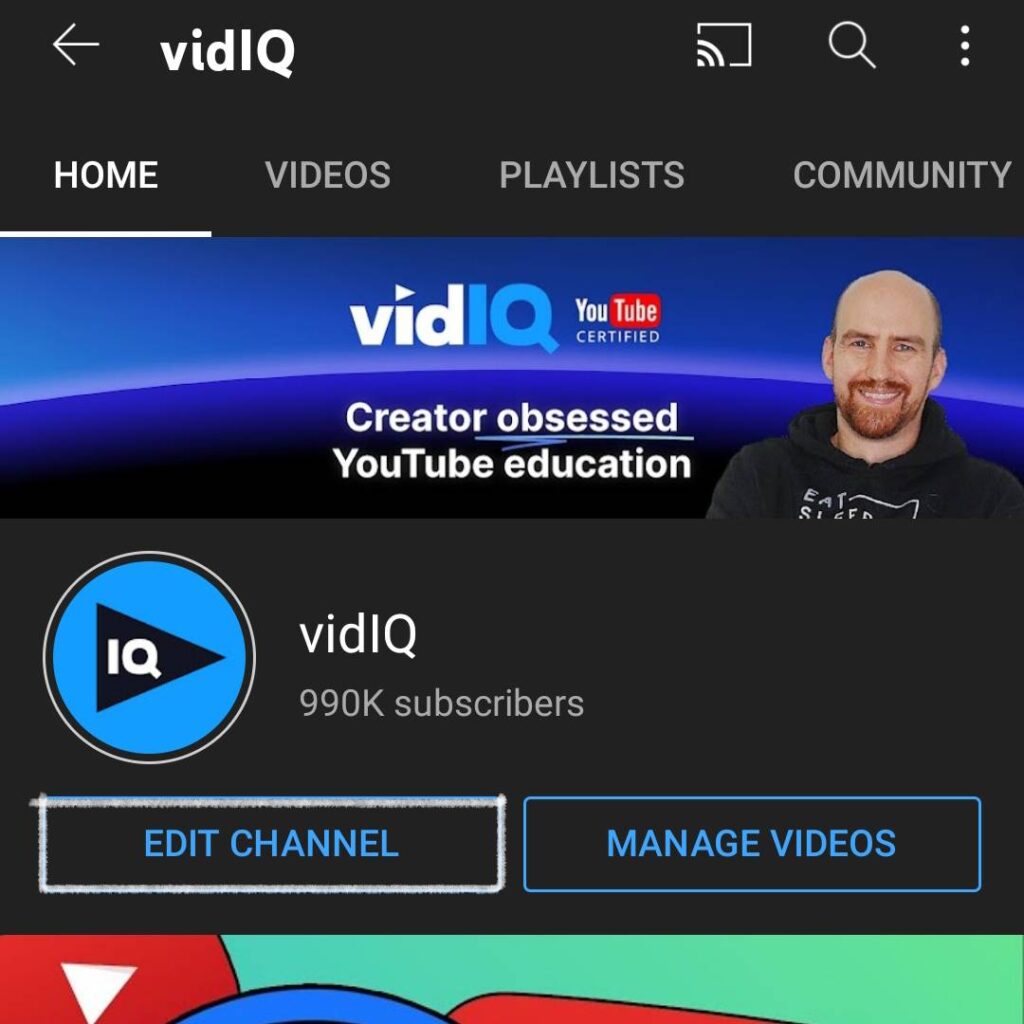Tap the Edit Channel button

tap(271, 844)
